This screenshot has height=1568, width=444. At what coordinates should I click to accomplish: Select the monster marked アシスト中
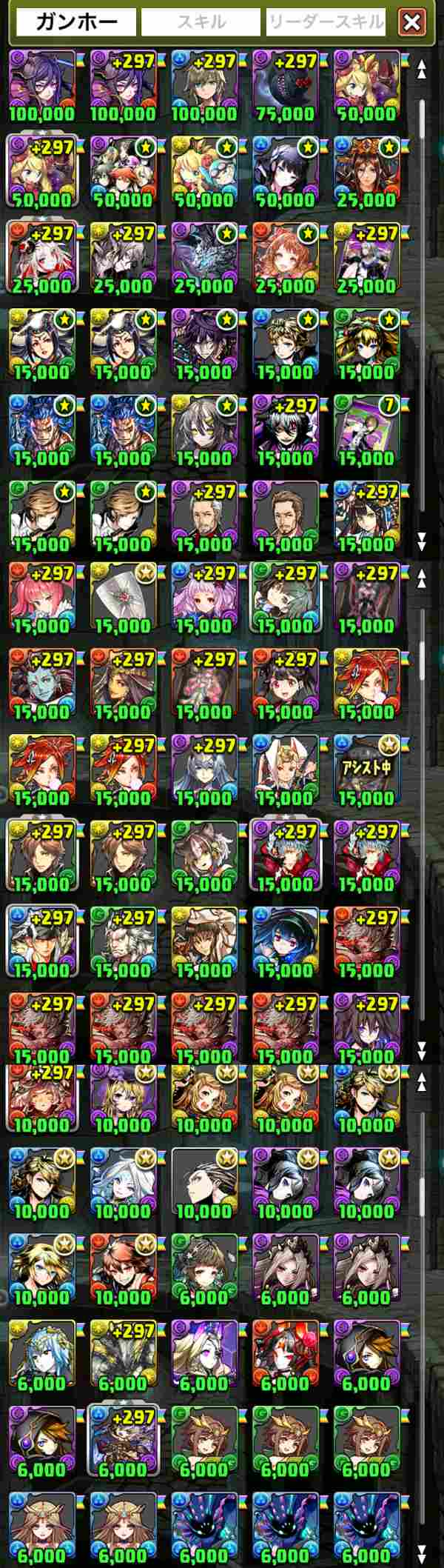pos(366,770)
